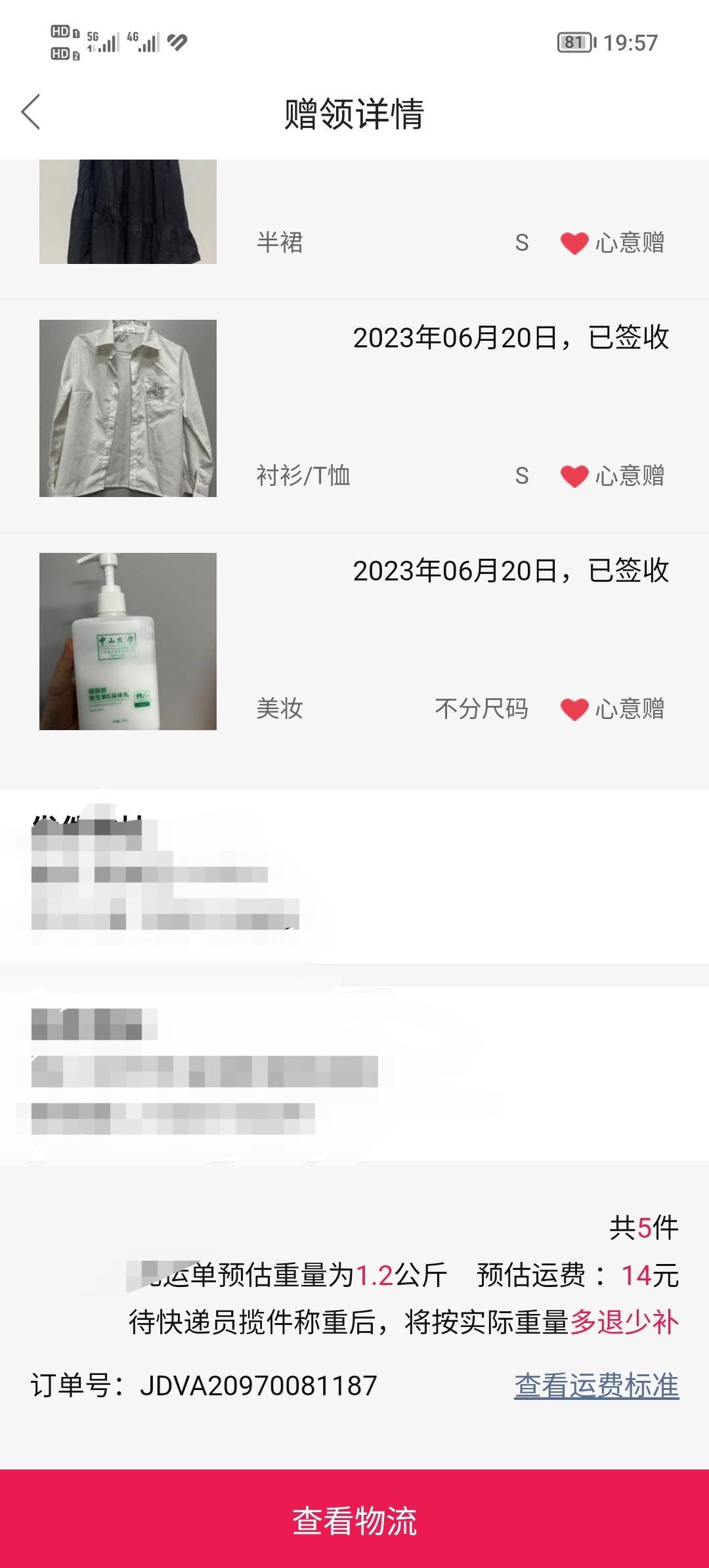Open the 美妆 lotion item photo
Image resolution: width=709 pixels, height=1568 pixels.
(x=128, y=642)
